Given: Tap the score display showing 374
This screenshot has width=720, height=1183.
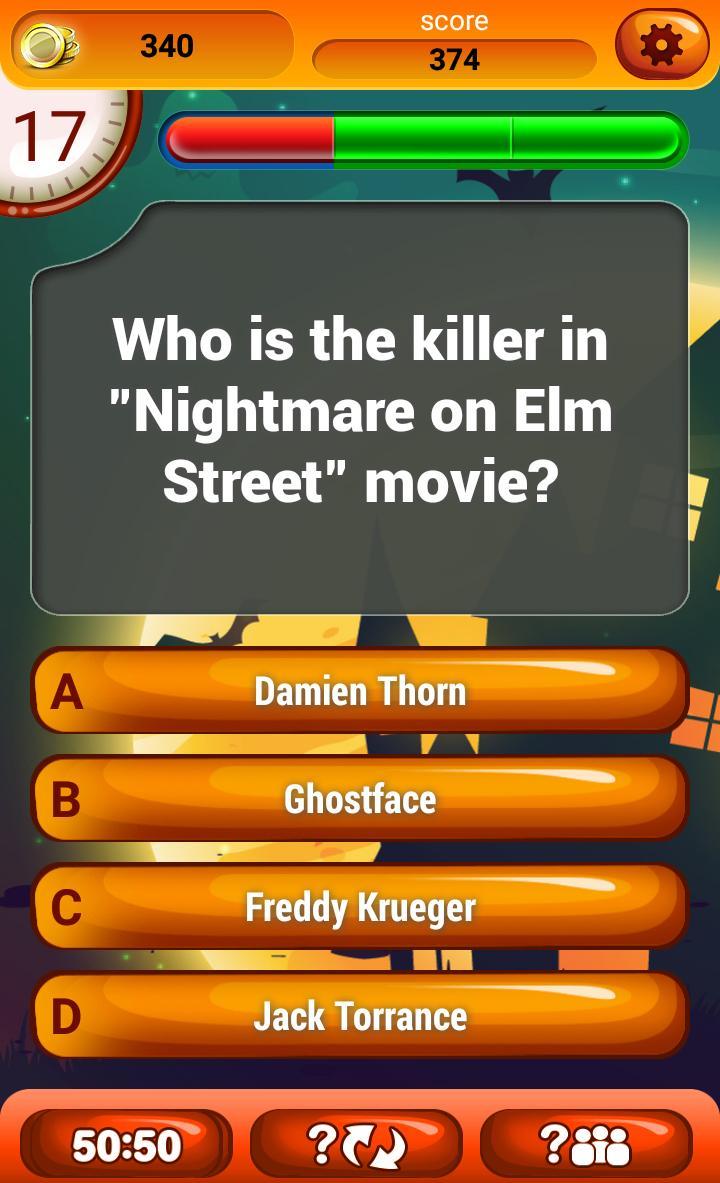Looking at the screenshot, I should (455, 58).
